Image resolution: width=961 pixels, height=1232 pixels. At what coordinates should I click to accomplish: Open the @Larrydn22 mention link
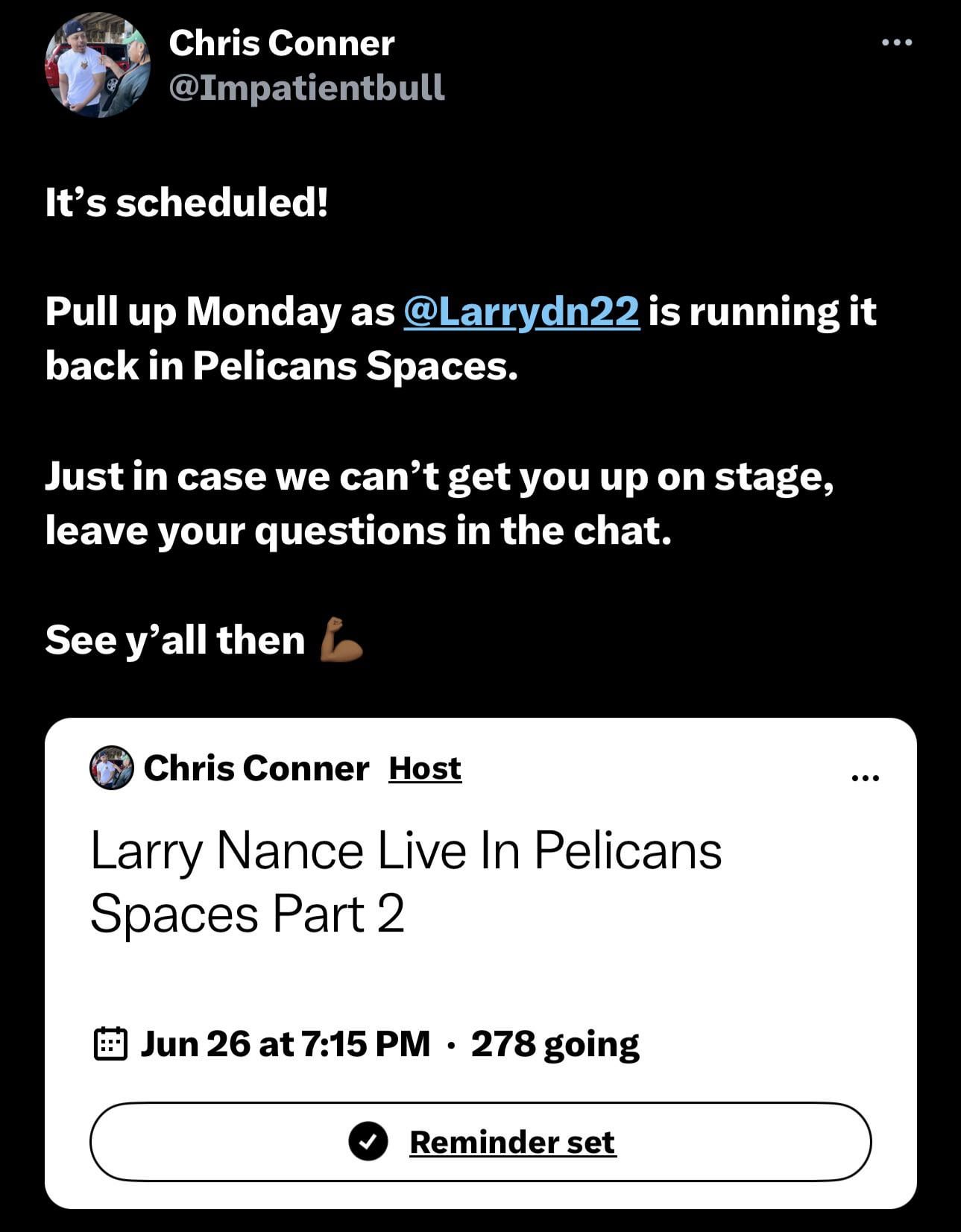521,312
